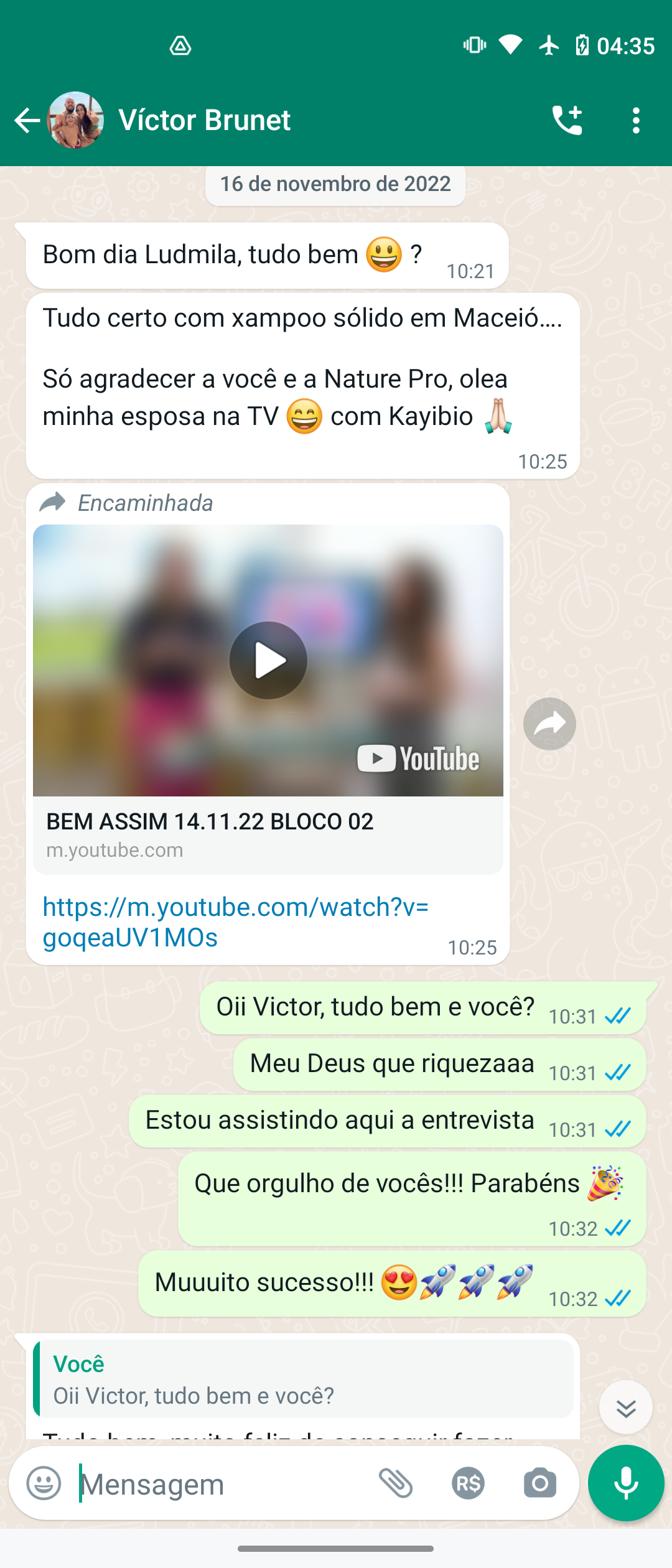This screenshot has height=1568, width=672.
Task: Open Víctor Brunet's contact info
Action: [x=204, y=120]
